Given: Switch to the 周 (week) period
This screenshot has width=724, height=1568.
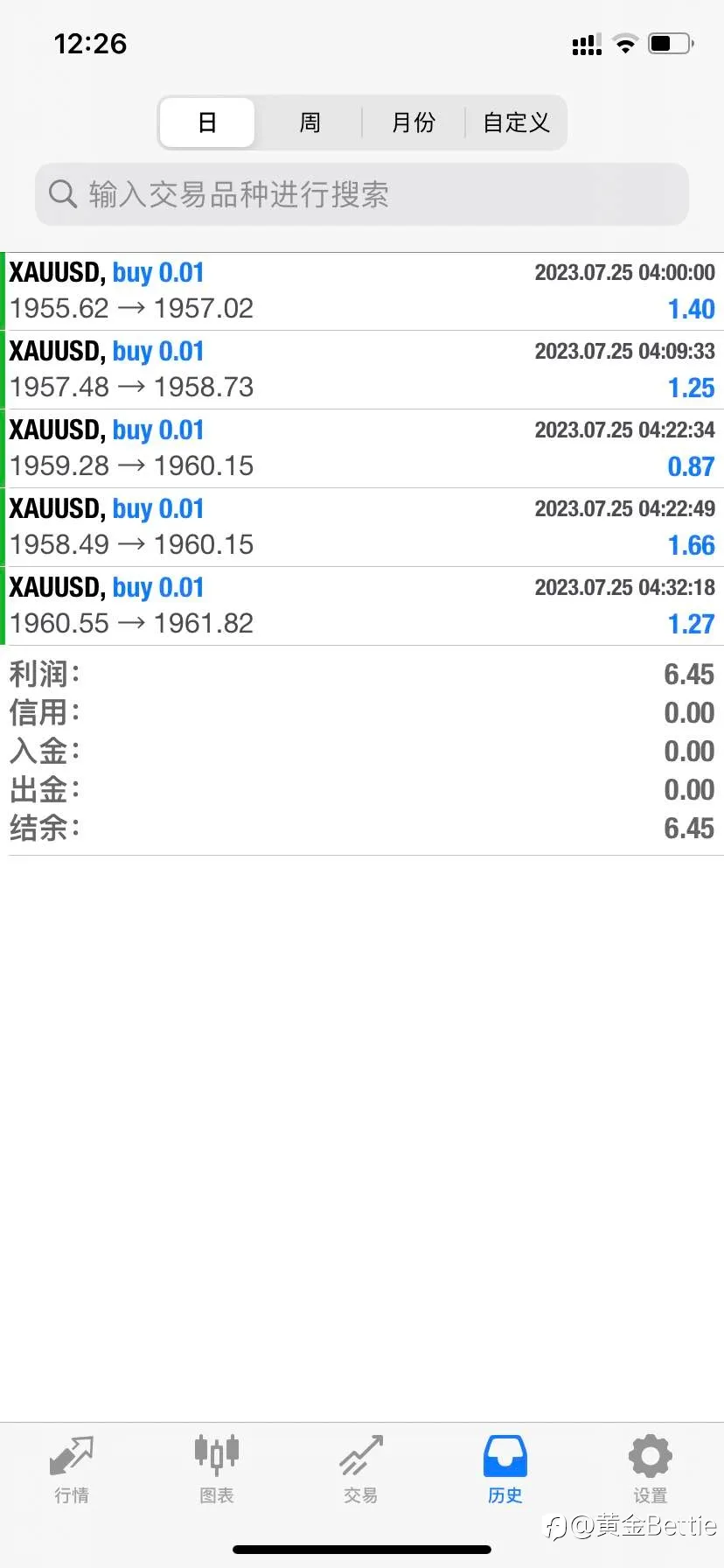Looking at the screenshot, I should tap(310, 122).
